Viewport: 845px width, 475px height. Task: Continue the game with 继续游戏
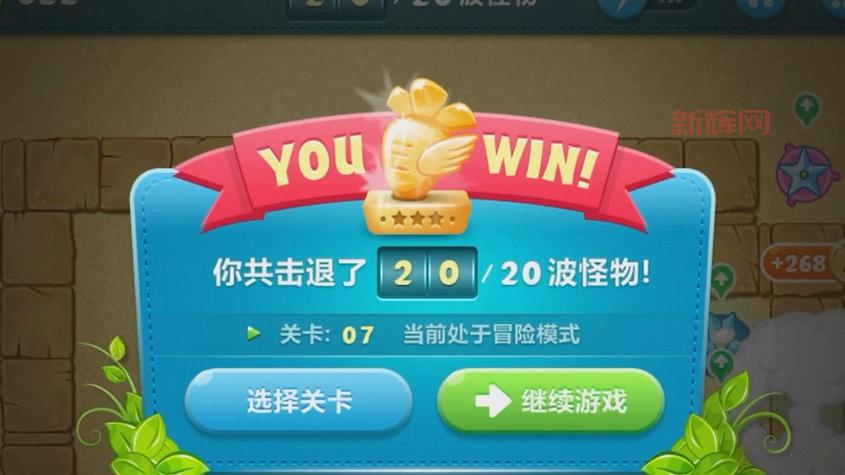[551, 401]
